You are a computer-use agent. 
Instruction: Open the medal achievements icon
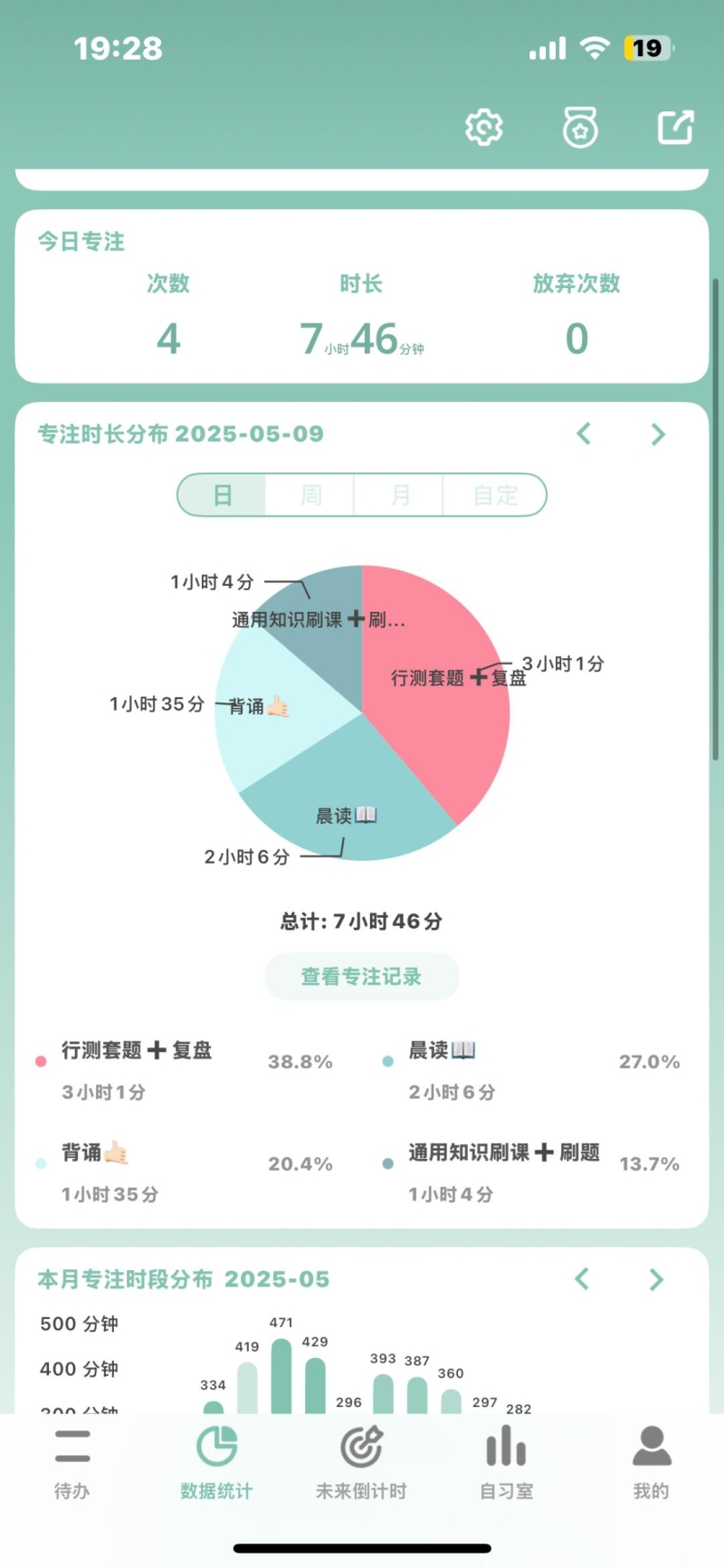click(x=580, y=128)
